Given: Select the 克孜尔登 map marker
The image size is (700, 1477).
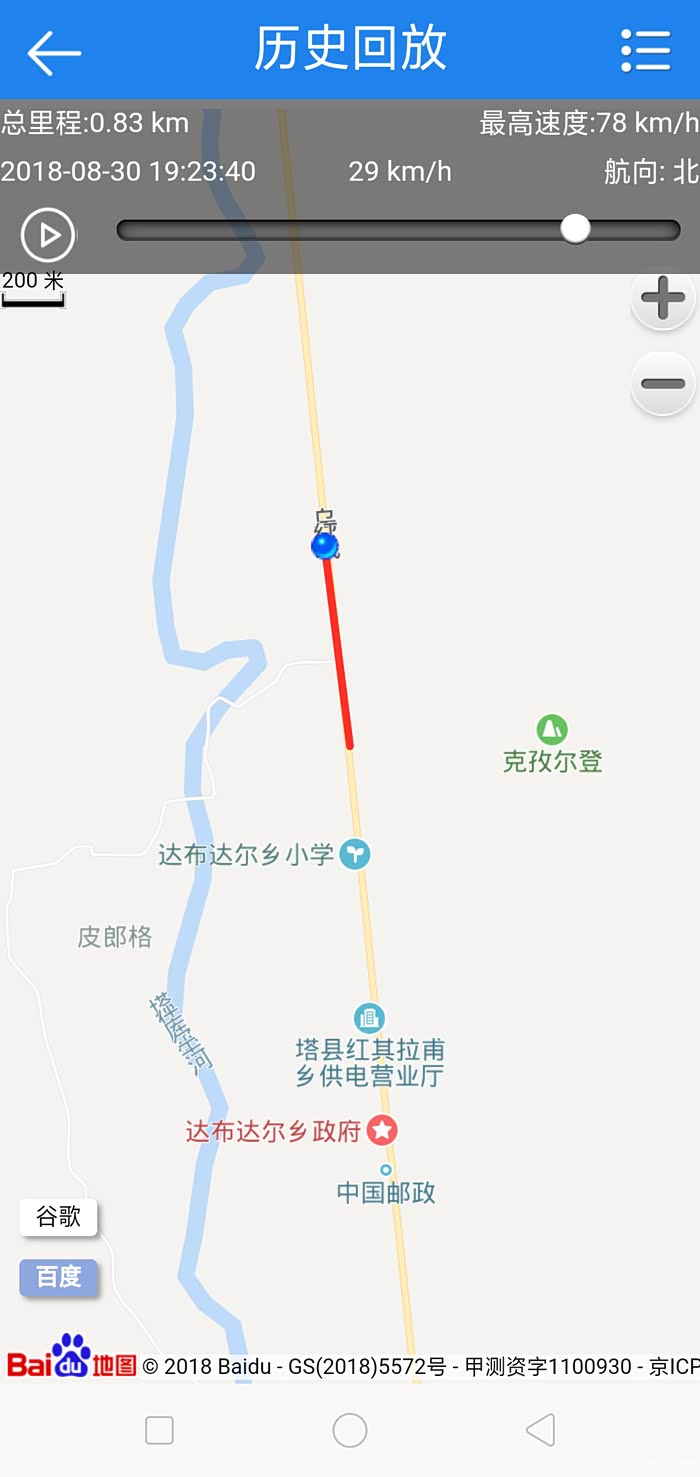Looking at the screenshot, I should point(551,729).
